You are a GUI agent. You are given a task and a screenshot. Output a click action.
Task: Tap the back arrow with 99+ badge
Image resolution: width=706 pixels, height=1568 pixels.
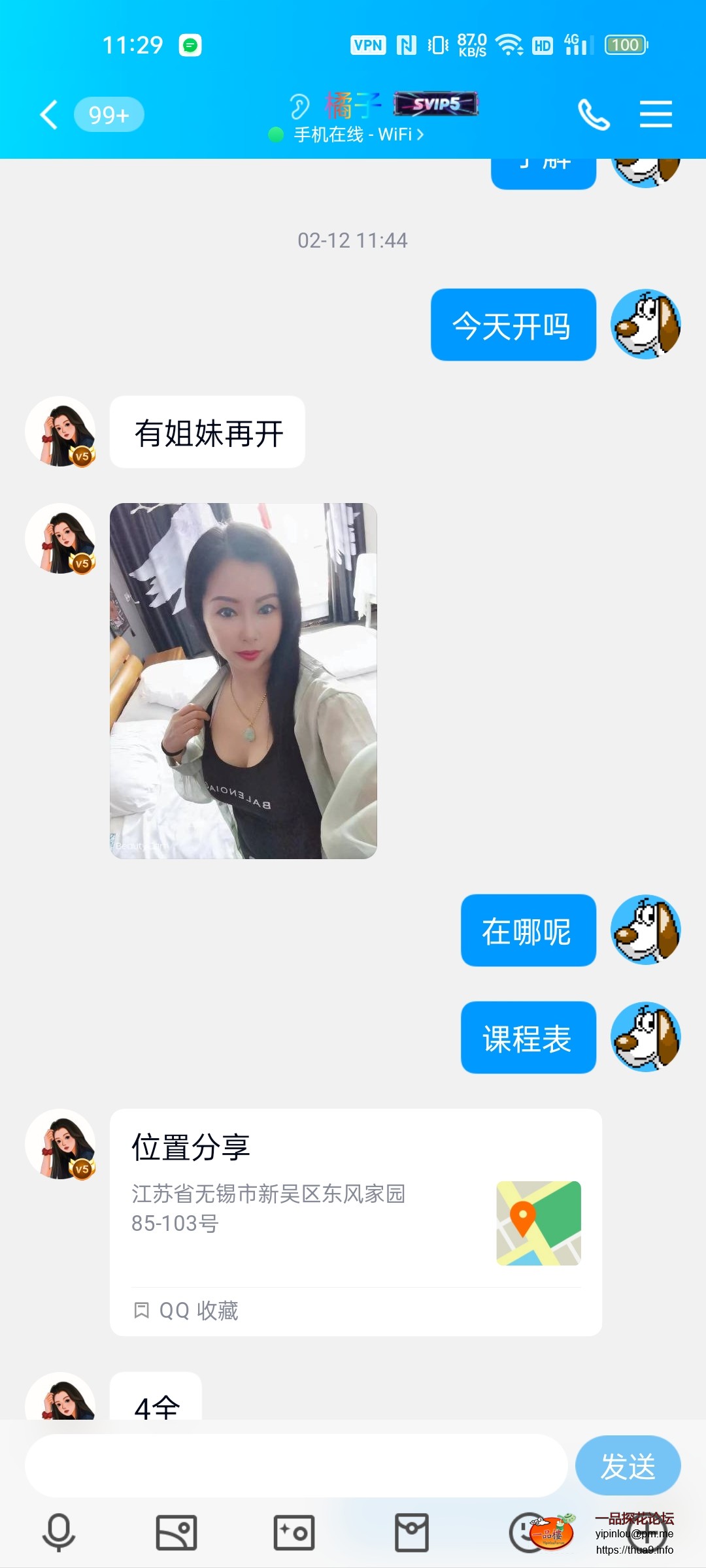point(52,114)
